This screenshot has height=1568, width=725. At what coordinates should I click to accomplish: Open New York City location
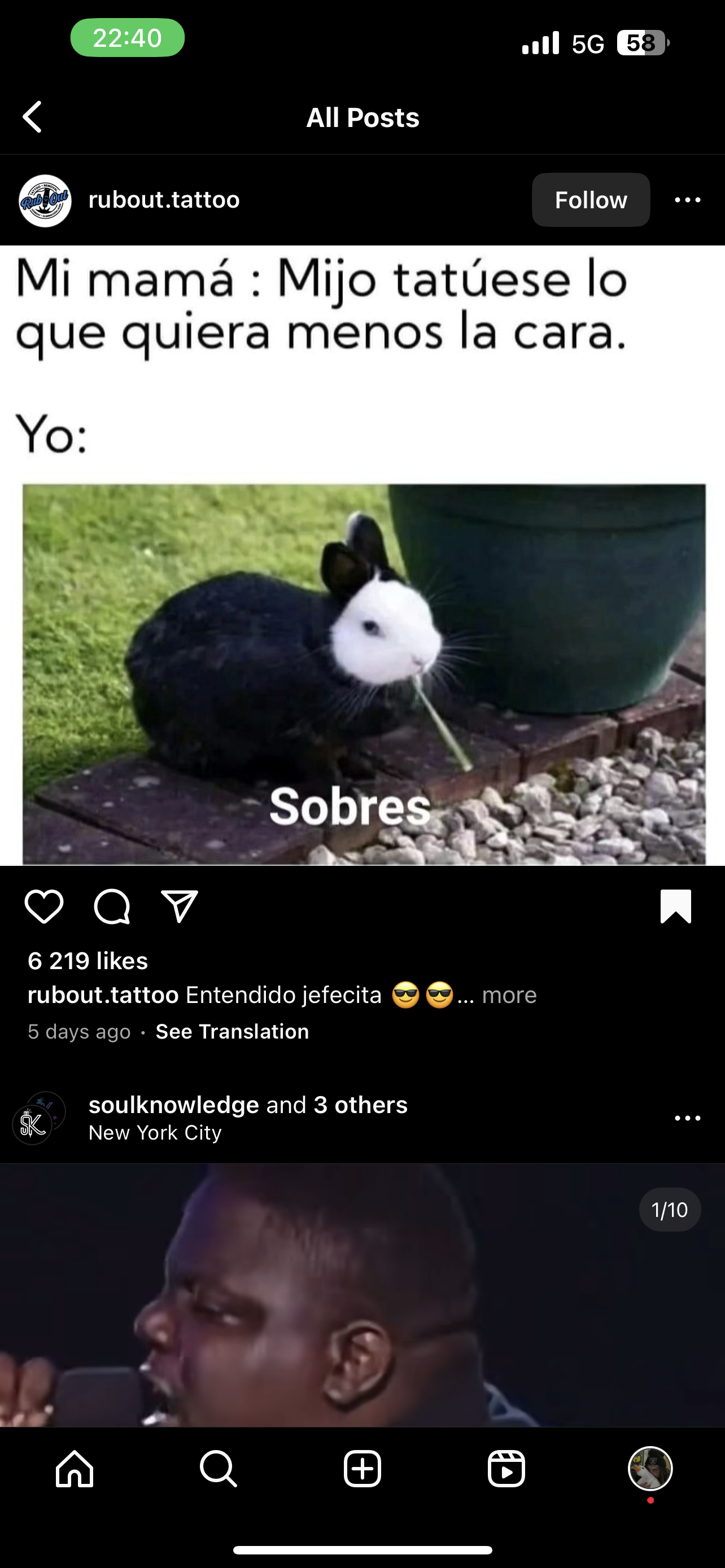coord(155,1133)
